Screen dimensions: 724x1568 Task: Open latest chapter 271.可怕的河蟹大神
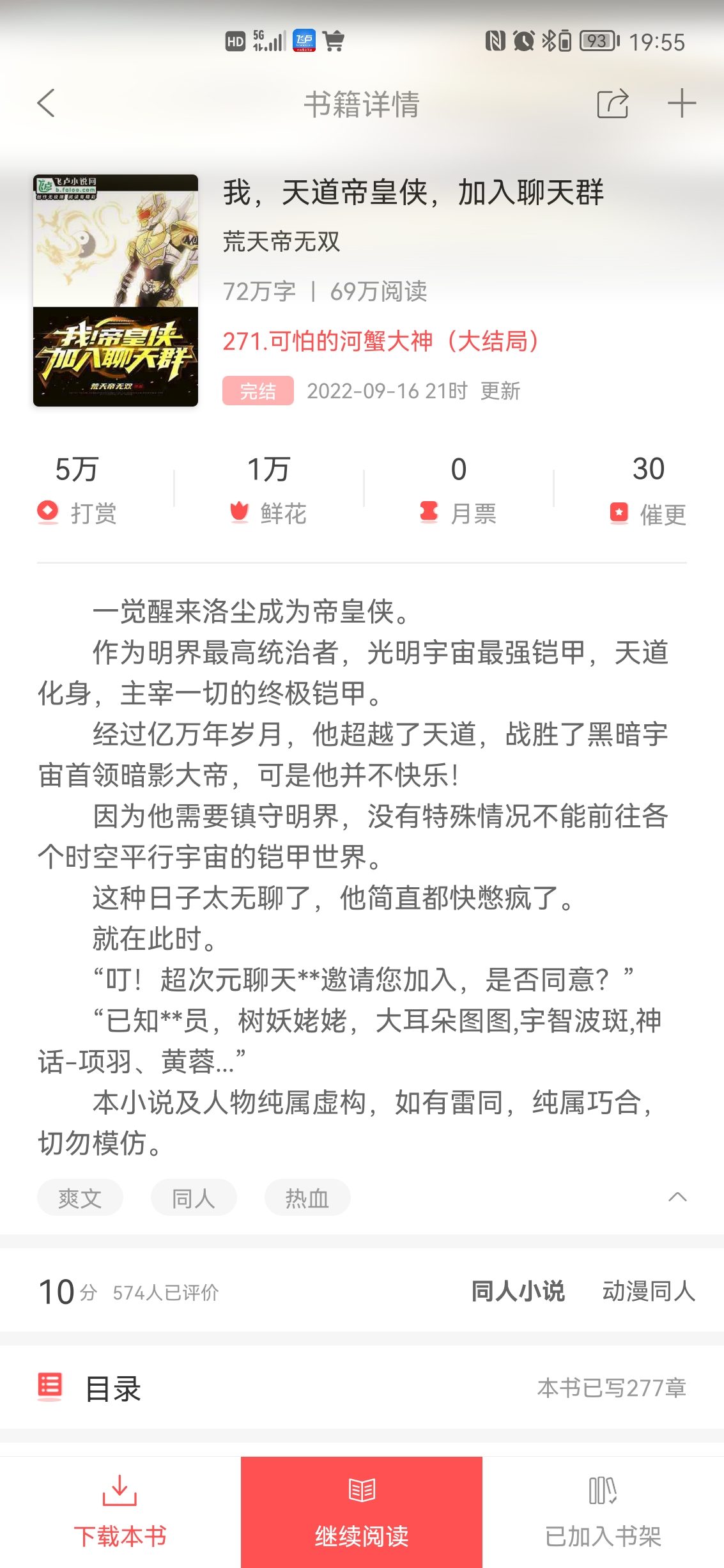click(x=381, y=341)
